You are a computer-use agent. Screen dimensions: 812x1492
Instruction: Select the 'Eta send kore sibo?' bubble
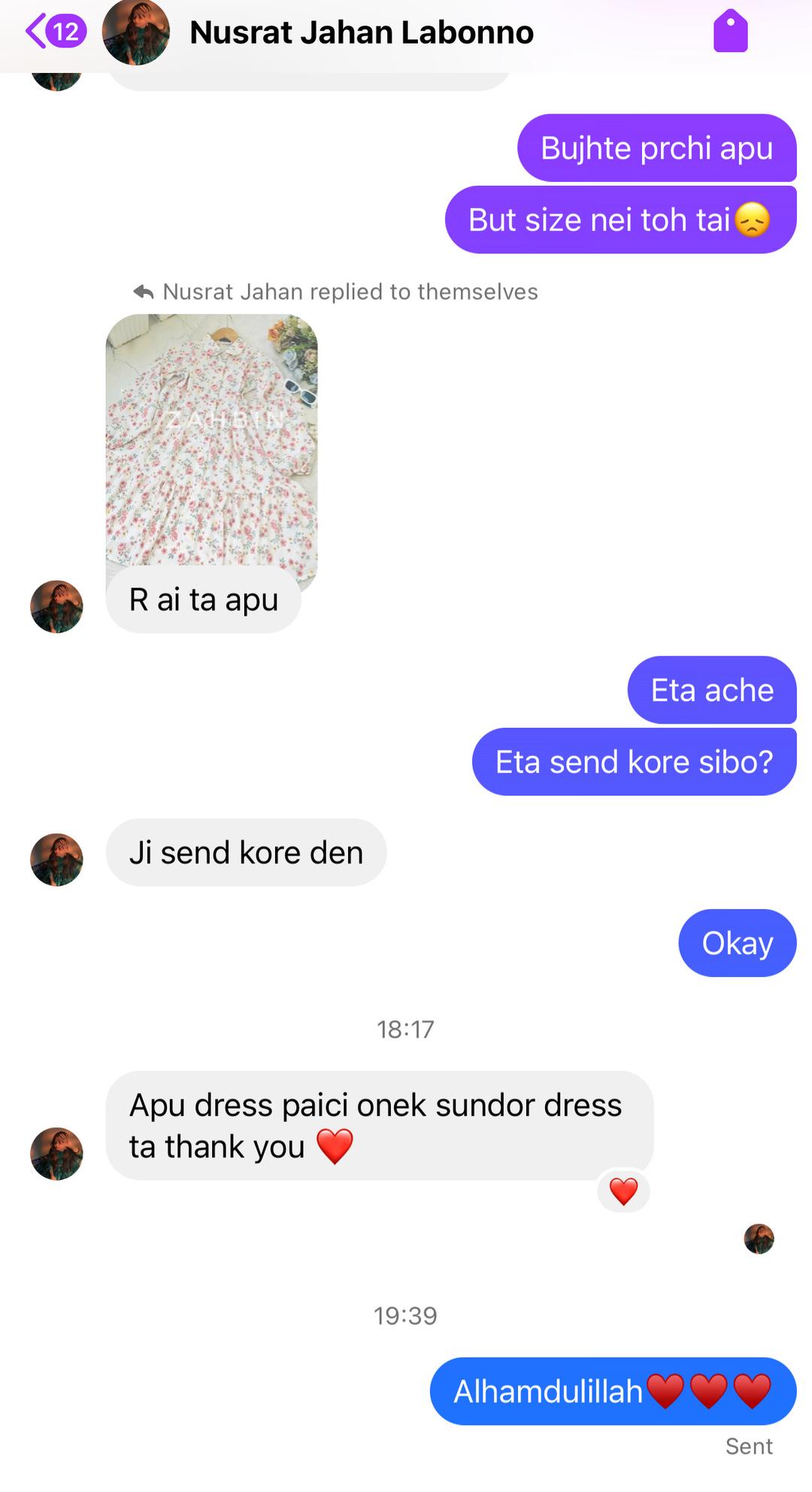point(633,761)
